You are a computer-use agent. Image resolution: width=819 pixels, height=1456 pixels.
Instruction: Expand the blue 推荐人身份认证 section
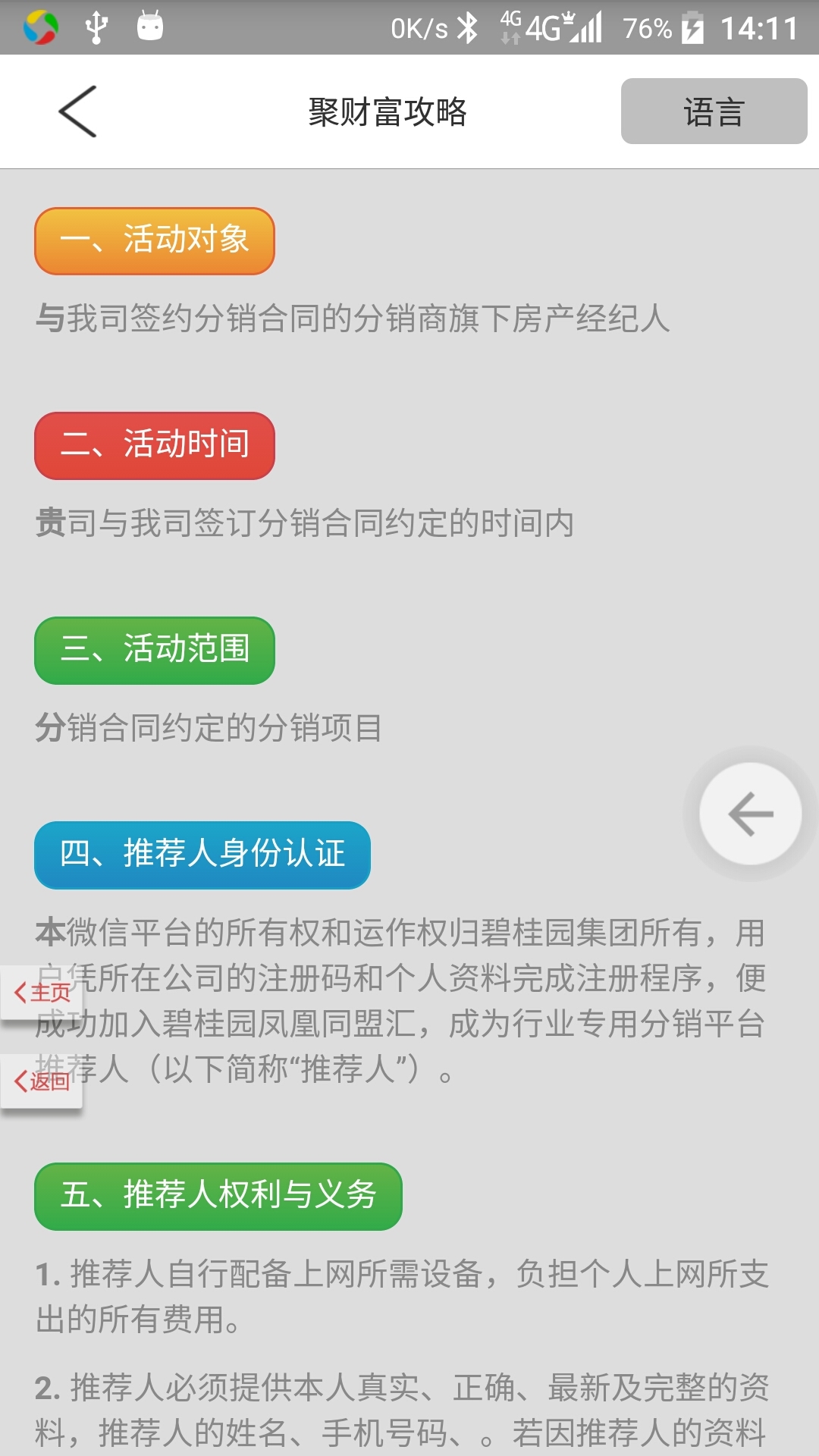coord(202,855)
